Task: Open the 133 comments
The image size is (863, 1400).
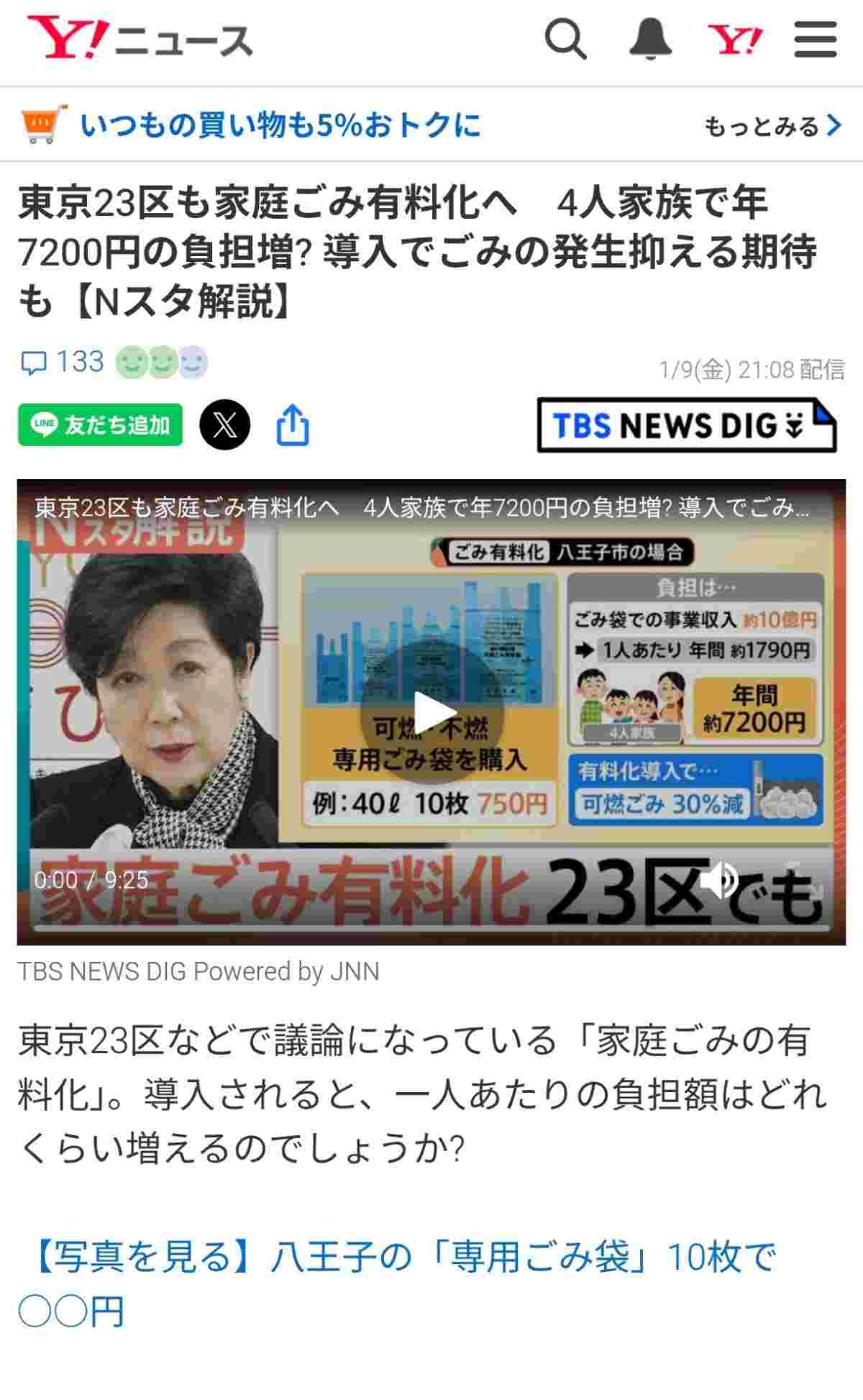Action: (63, 362)
